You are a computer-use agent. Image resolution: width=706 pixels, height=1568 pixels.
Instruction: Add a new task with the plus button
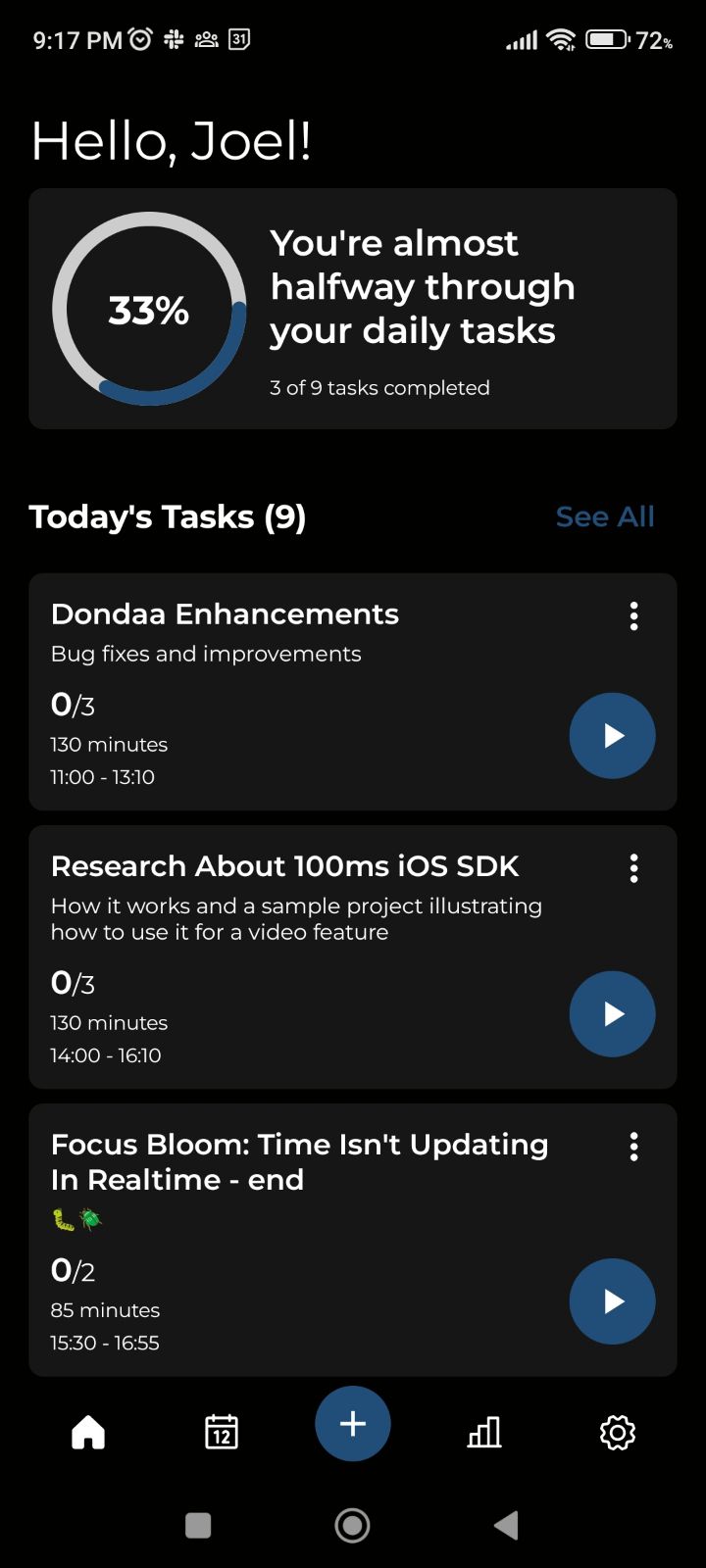pos(353,1424)
